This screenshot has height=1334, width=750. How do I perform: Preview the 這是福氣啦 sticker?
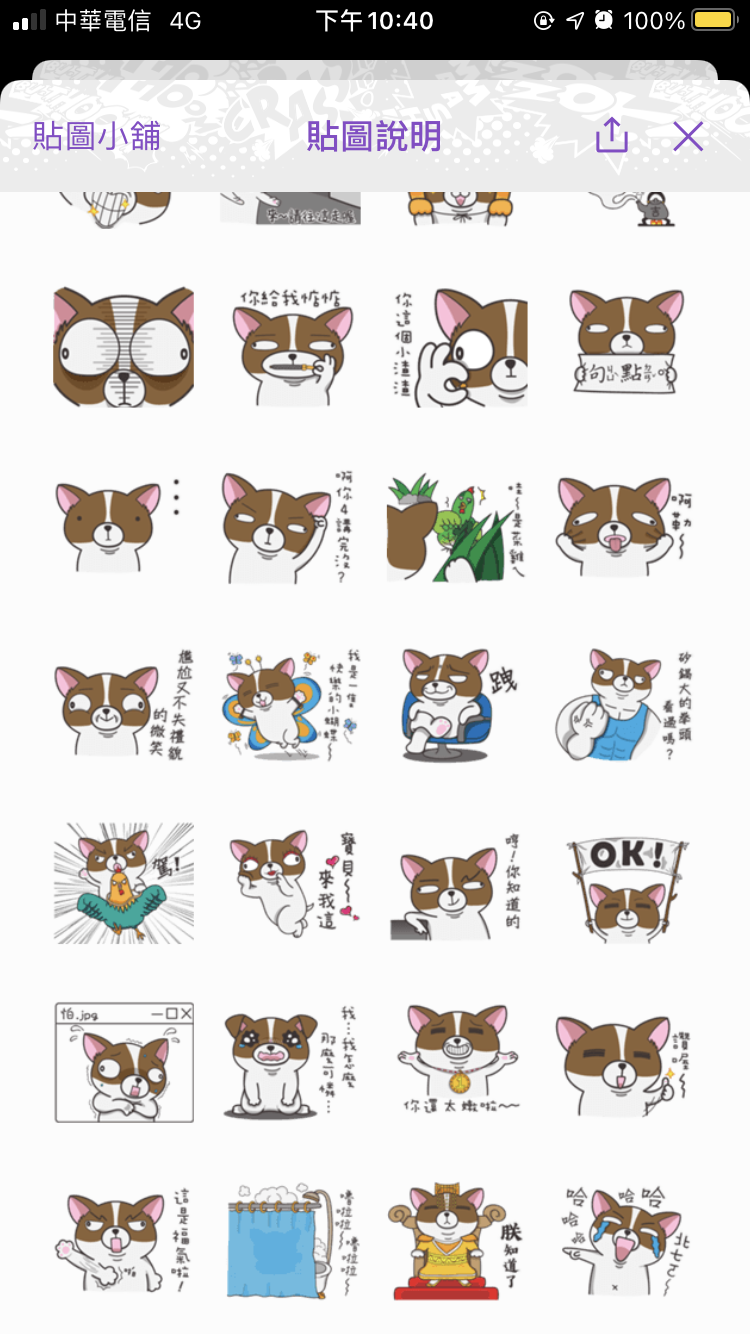(124, 1240)
